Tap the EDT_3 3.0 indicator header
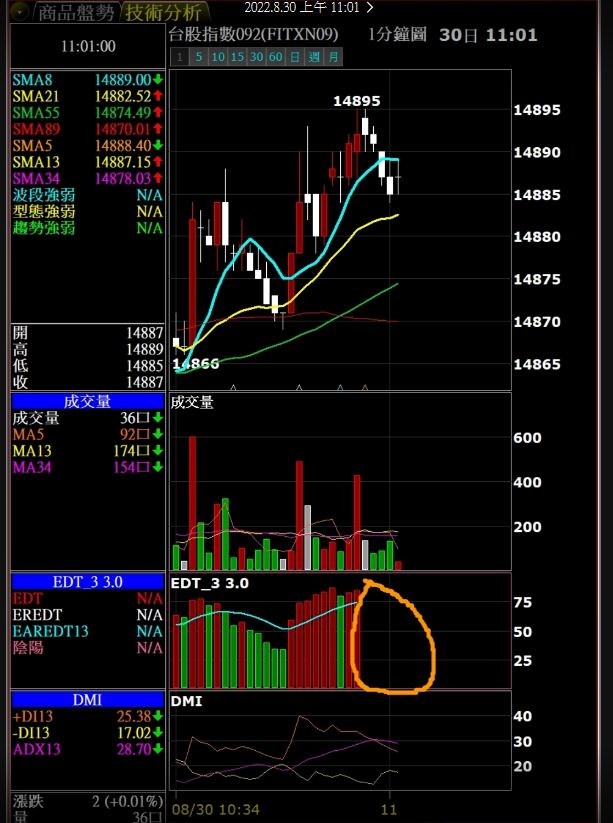The width and height of the screenshot is (613, 823). click(86, 581)
